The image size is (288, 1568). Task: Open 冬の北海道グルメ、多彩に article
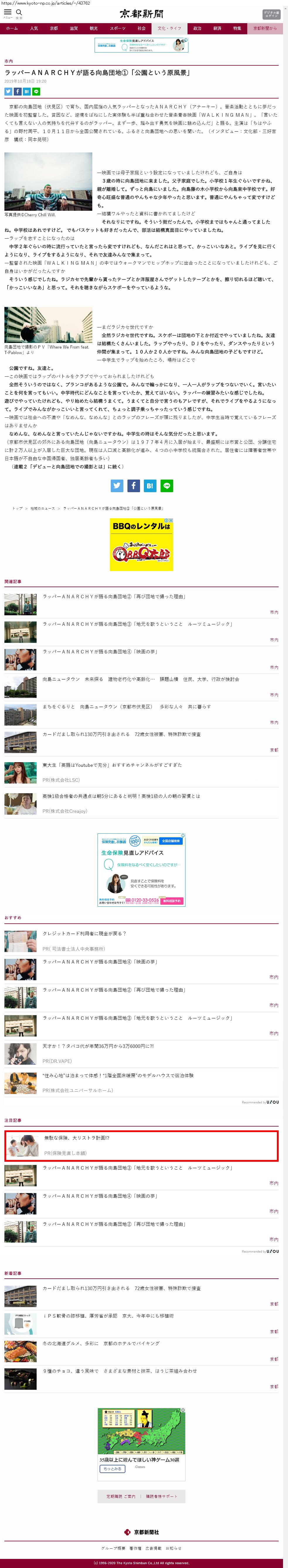tap(101, 1343)
